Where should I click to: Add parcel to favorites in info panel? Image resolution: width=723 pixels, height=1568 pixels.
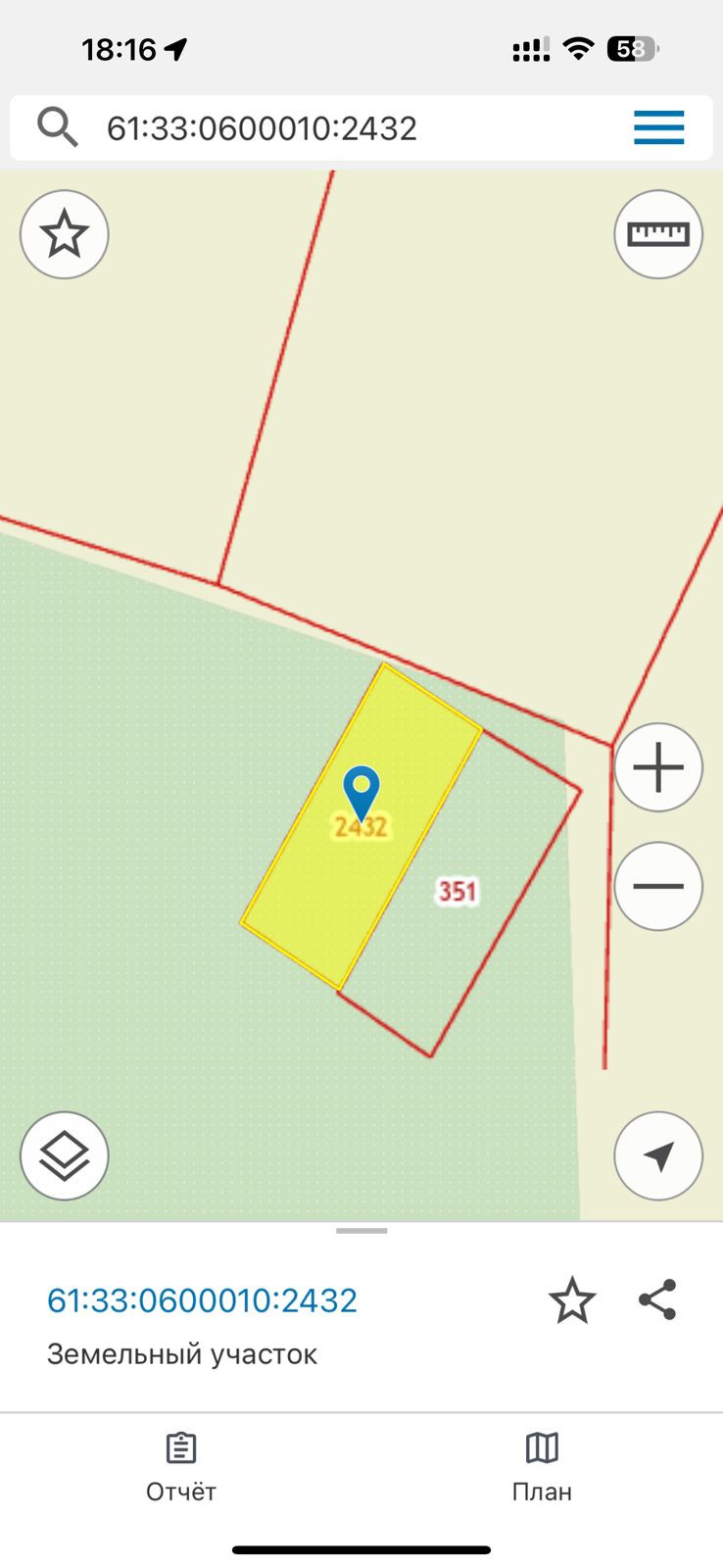pos(572,1300)
